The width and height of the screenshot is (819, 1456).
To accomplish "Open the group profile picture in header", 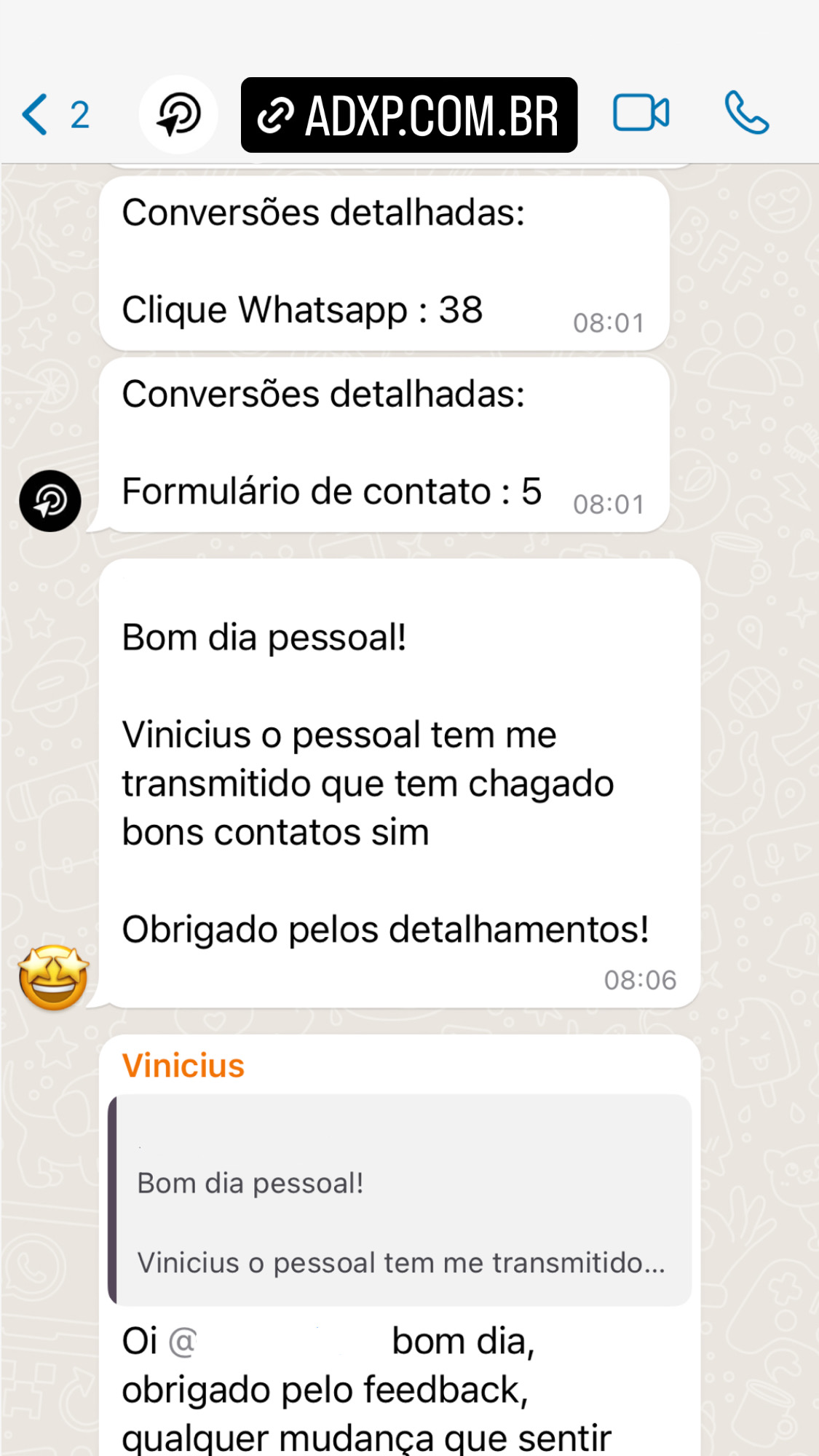I will (x=178, y=115).
